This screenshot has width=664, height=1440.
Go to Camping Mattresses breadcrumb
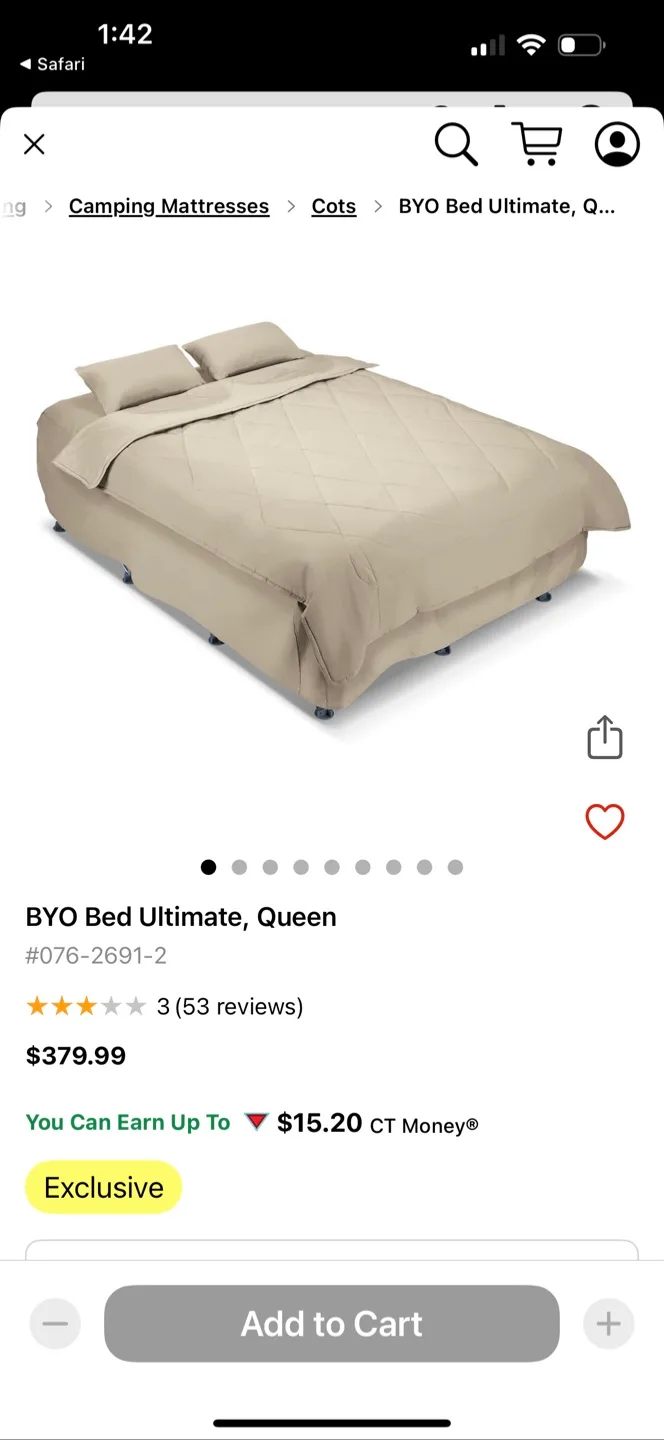[x=169, y=206]
